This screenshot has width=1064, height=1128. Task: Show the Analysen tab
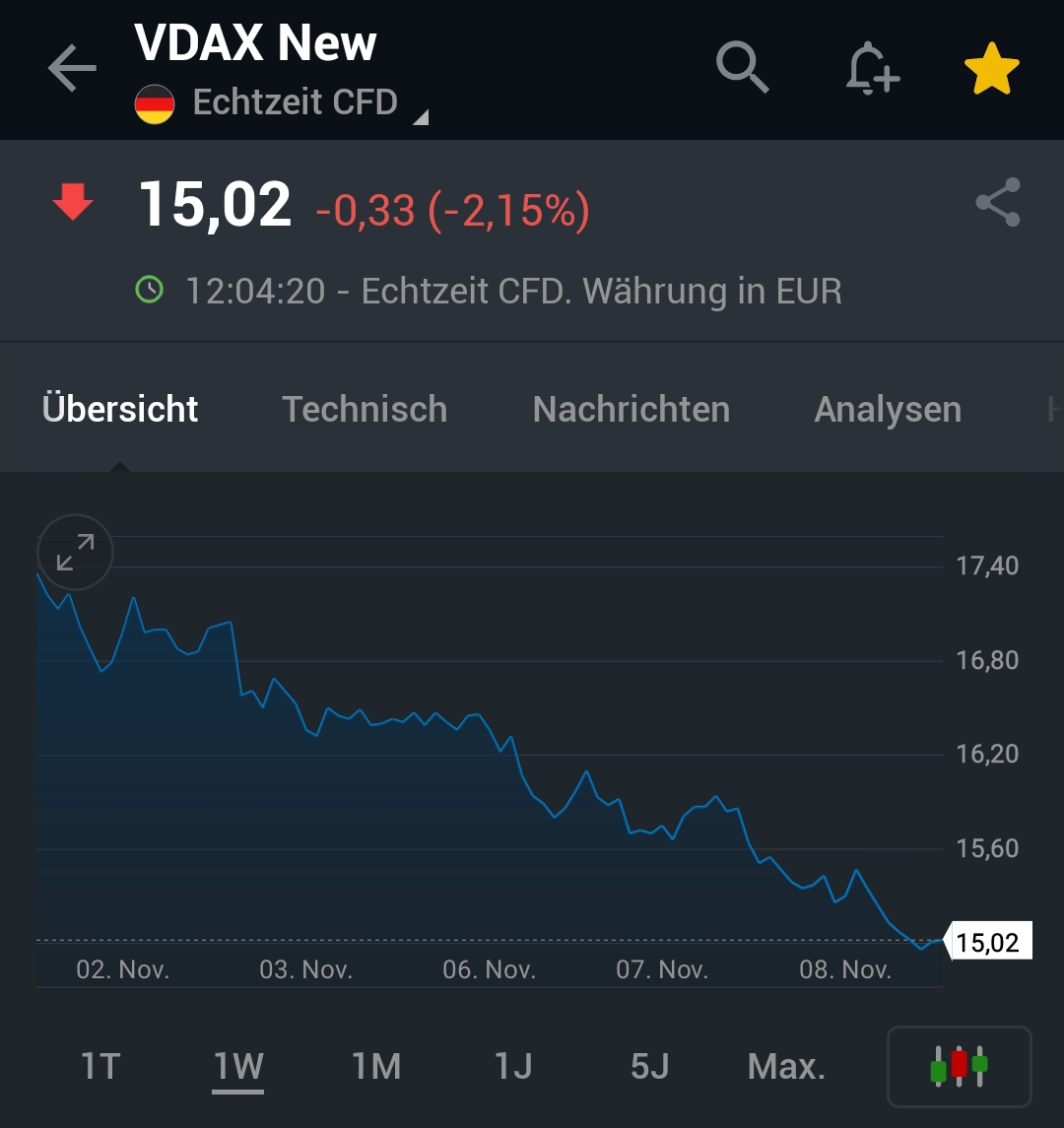coord(888,409)
